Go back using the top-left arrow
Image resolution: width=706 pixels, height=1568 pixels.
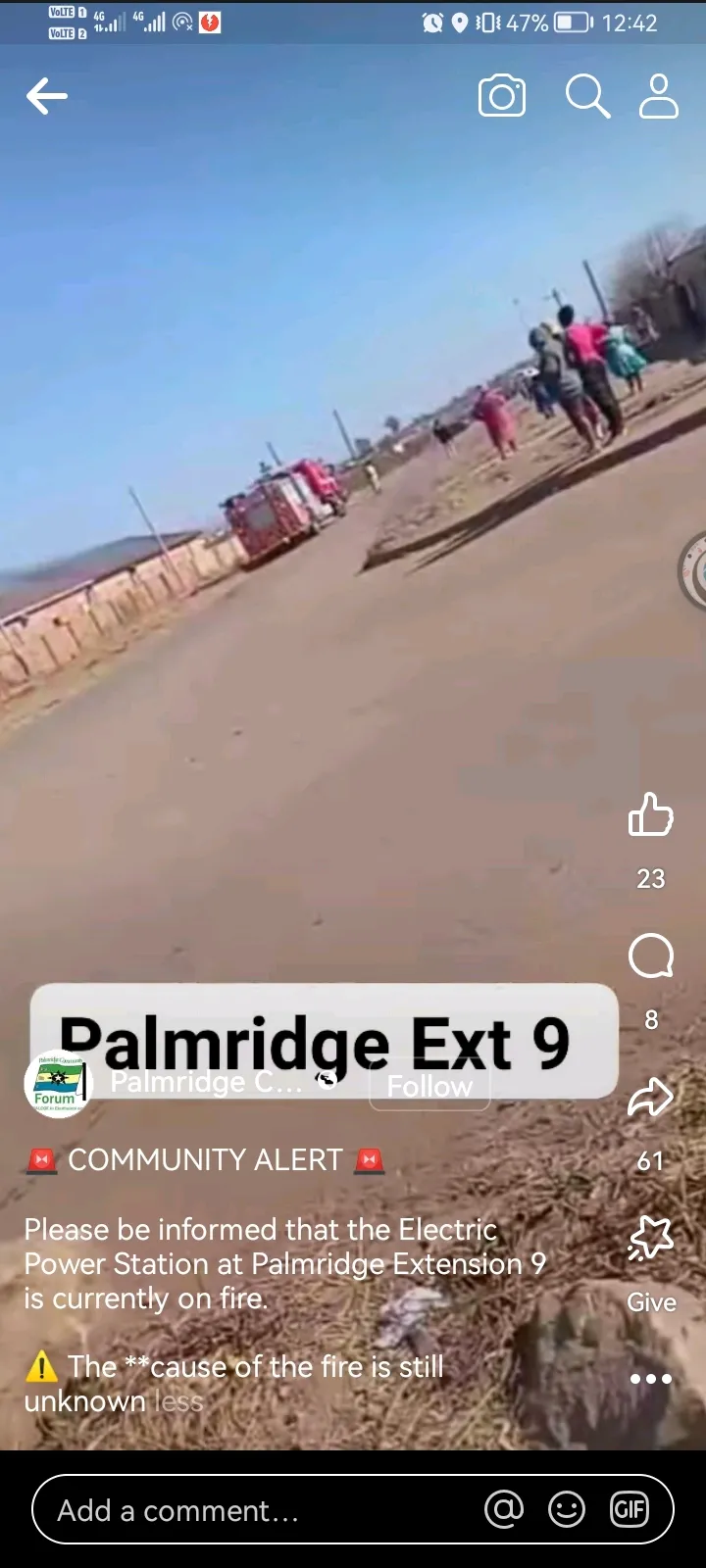(x=47, y=96)
